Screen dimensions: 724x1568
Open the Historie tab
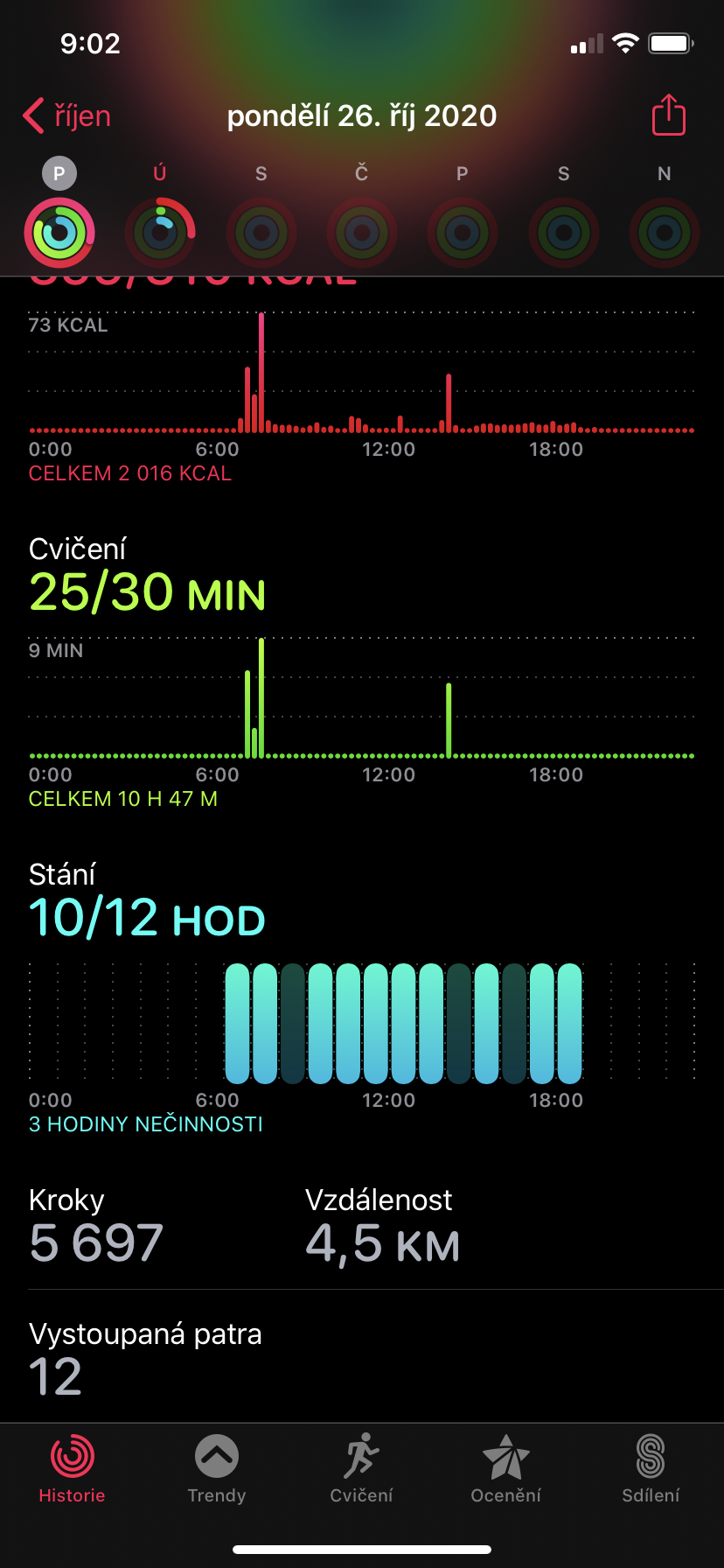pos(73,1470)
